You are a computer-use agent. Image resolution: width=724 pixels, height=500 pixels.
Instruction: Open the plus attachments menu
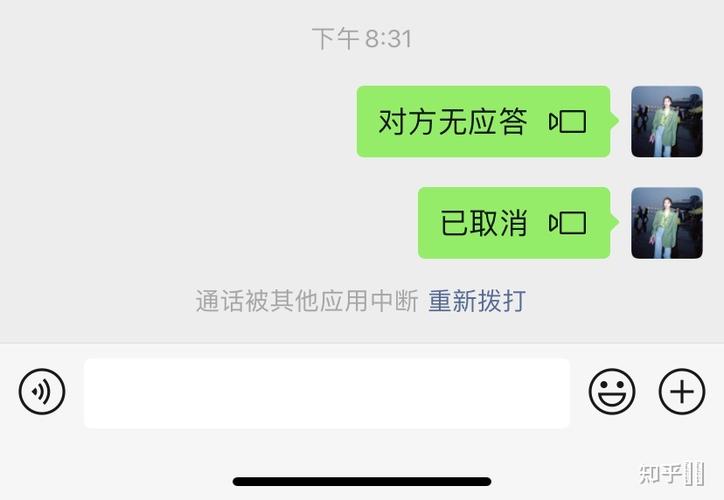tap(681, 392)
